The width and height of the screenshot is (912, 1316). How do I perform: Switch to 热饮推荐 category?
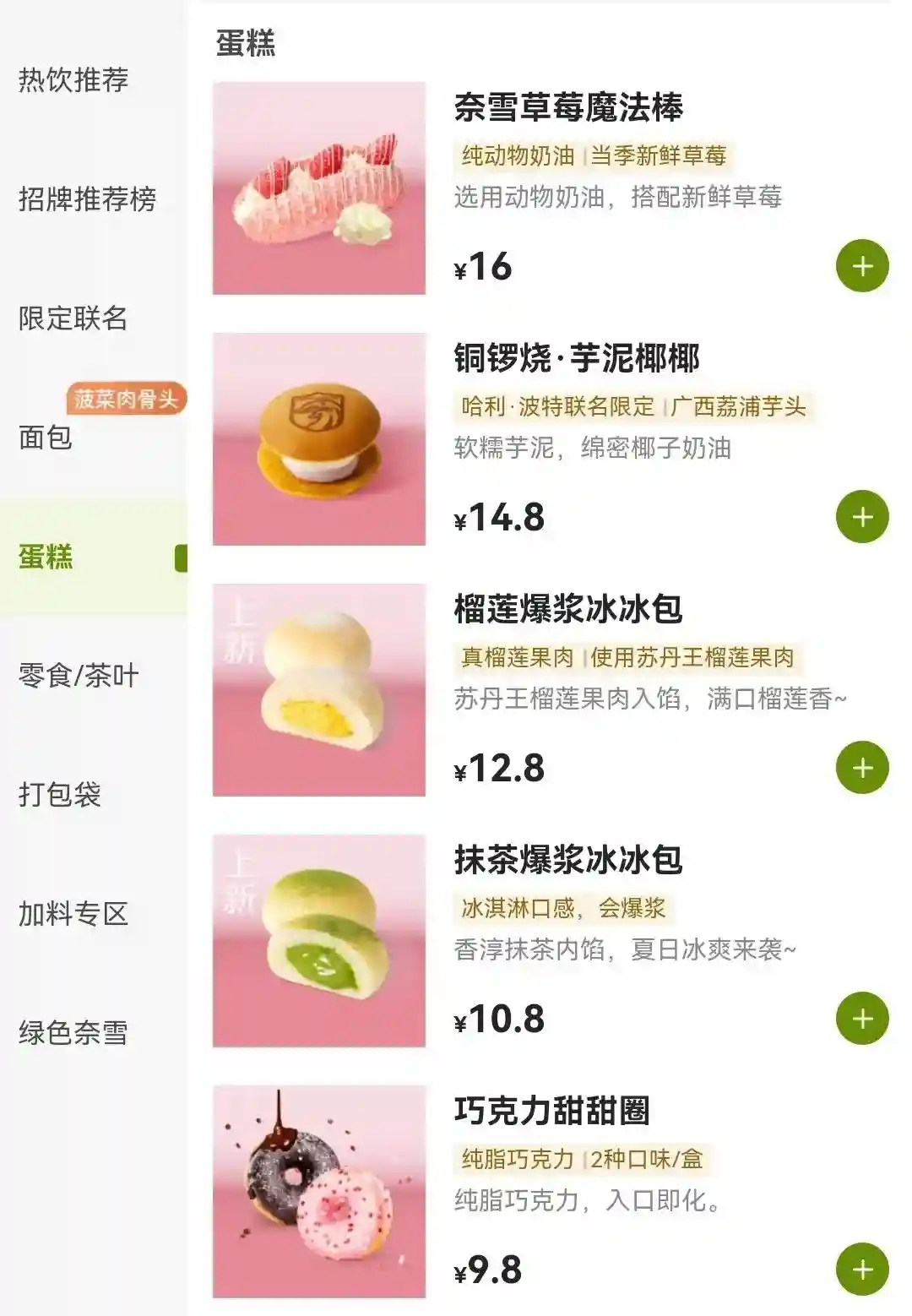click(x=73, y=80)
